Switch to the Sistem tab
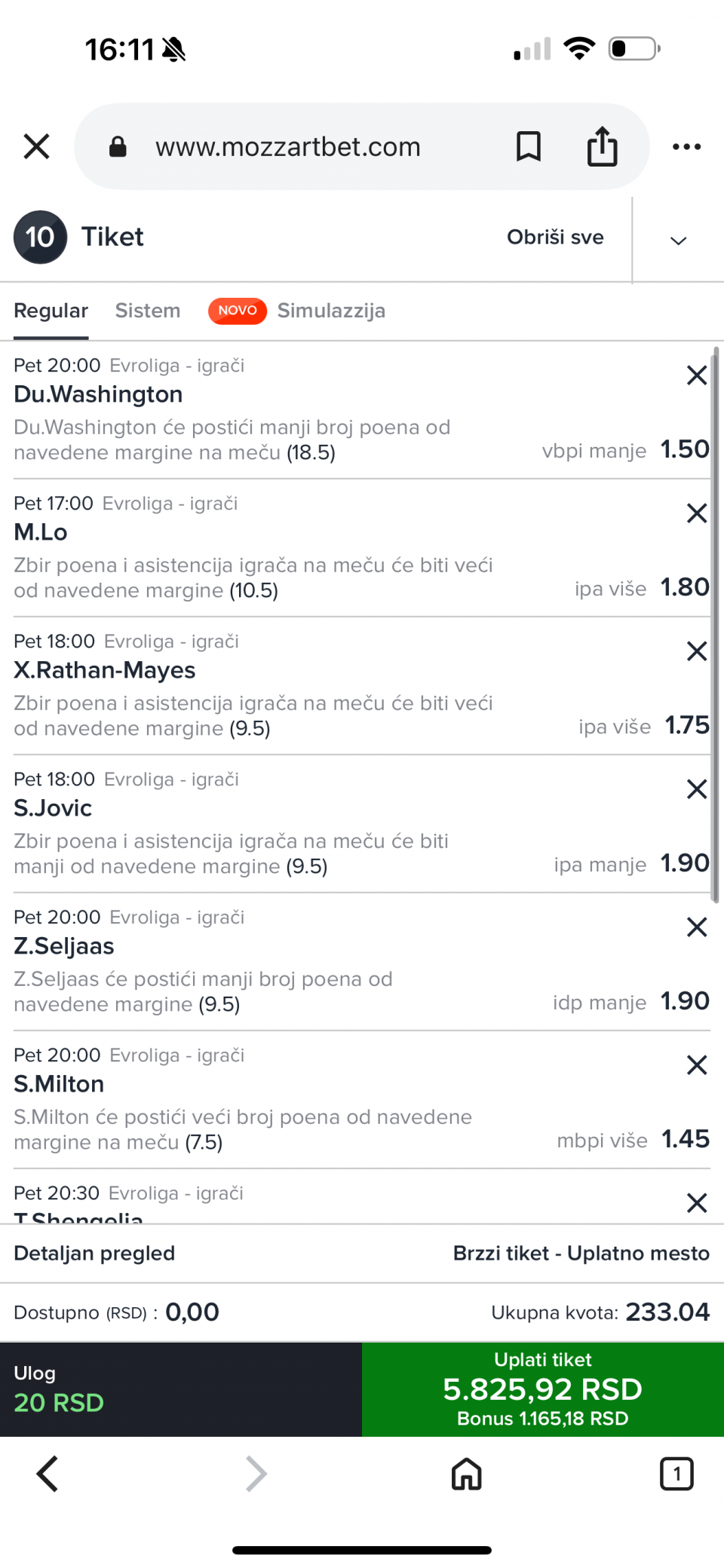The image size is (724, 1568). 148,311
